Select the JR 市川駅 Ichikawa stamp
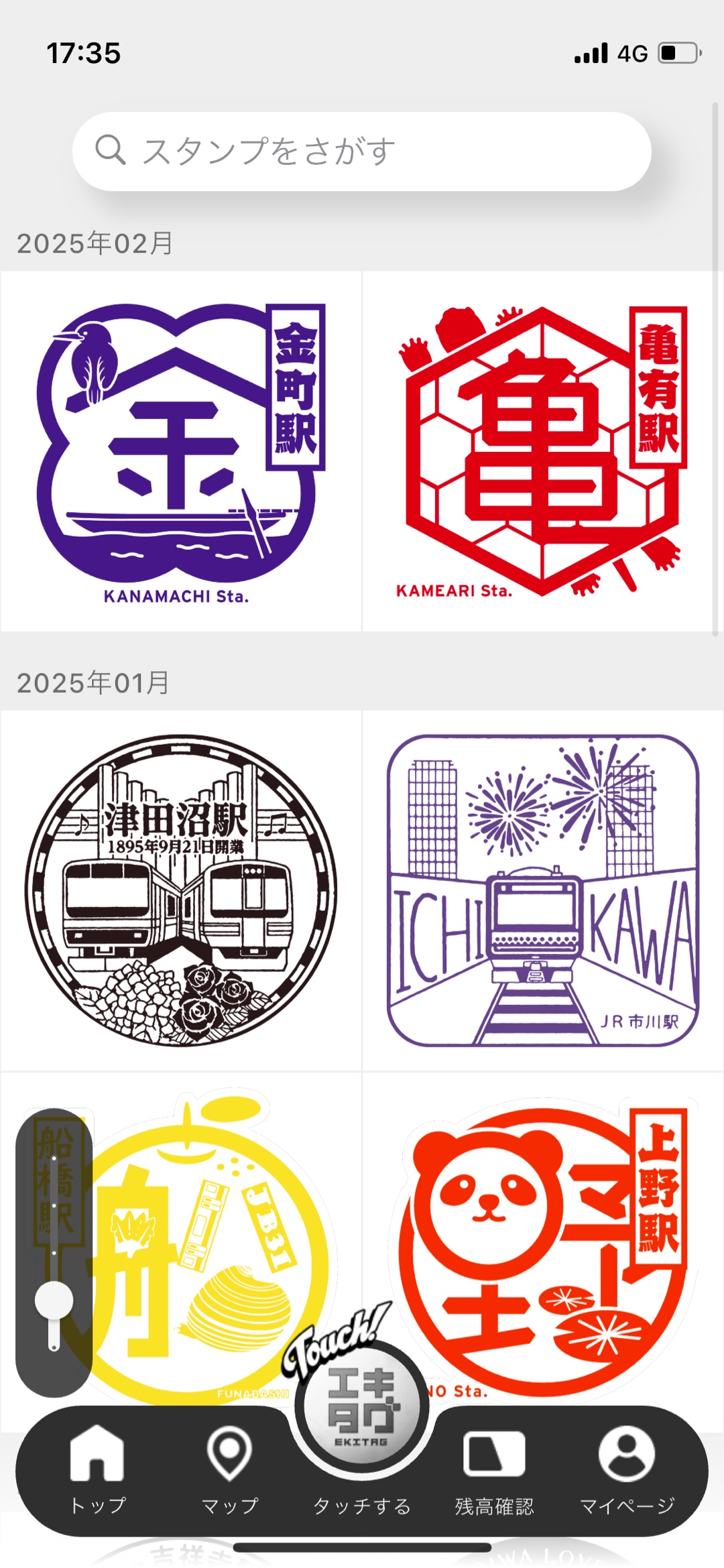This screenshot has height=1568, width=724. click(x=543, y=890)
